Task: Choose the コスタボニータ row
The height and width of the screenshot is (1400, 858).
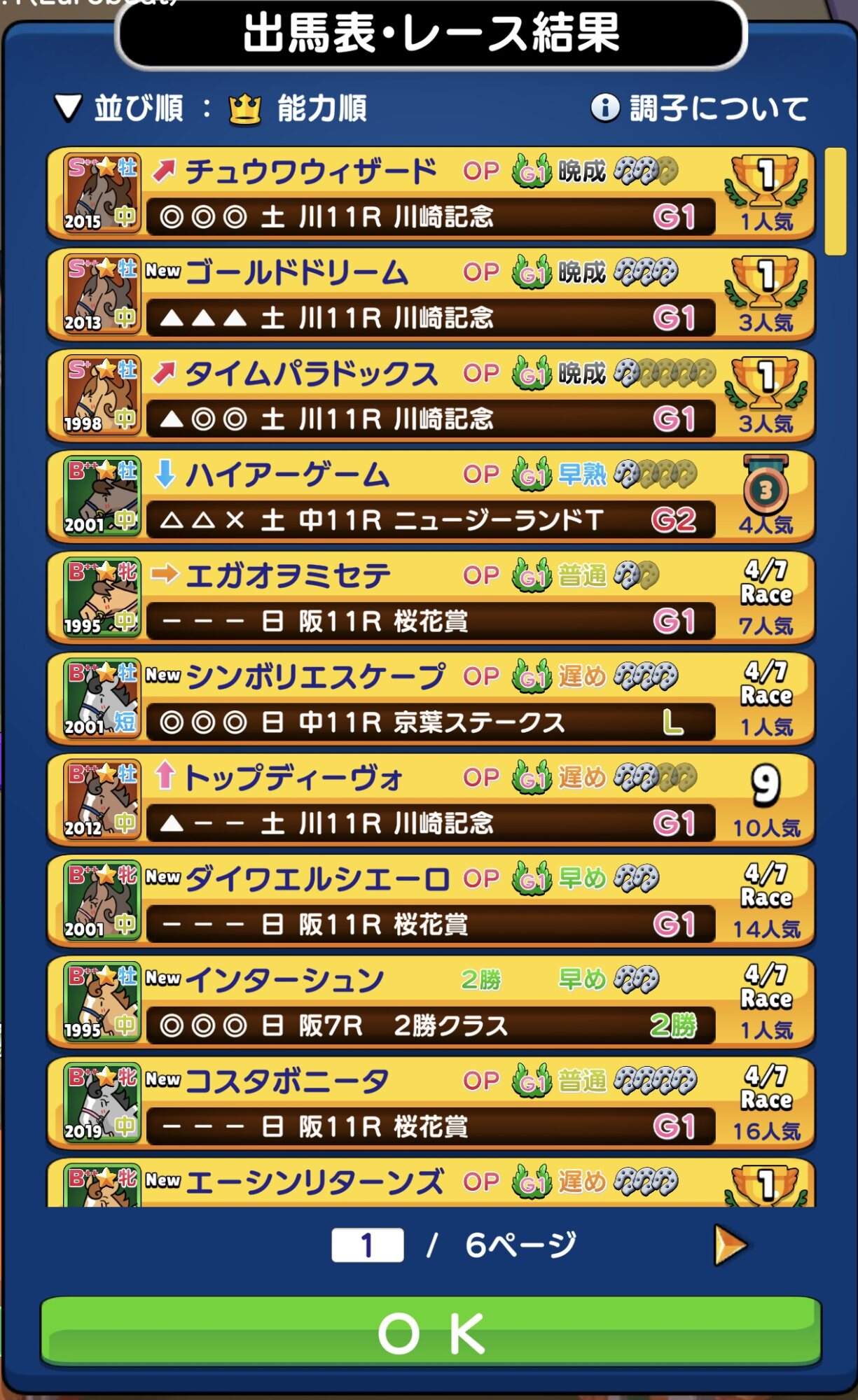Action: click(430, 1103)
